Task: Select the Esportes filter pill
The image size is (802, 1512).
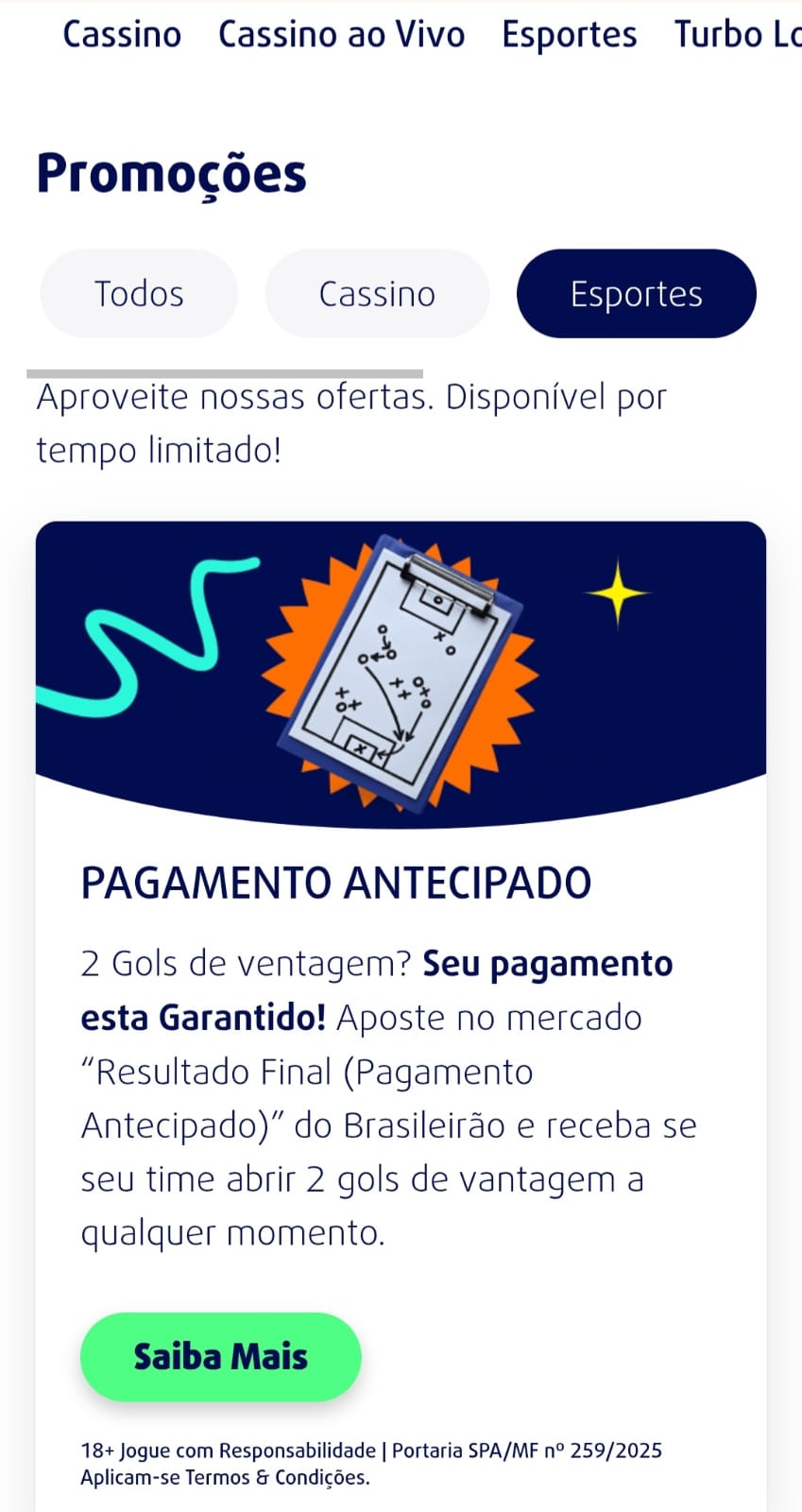Action: (636, 293)
